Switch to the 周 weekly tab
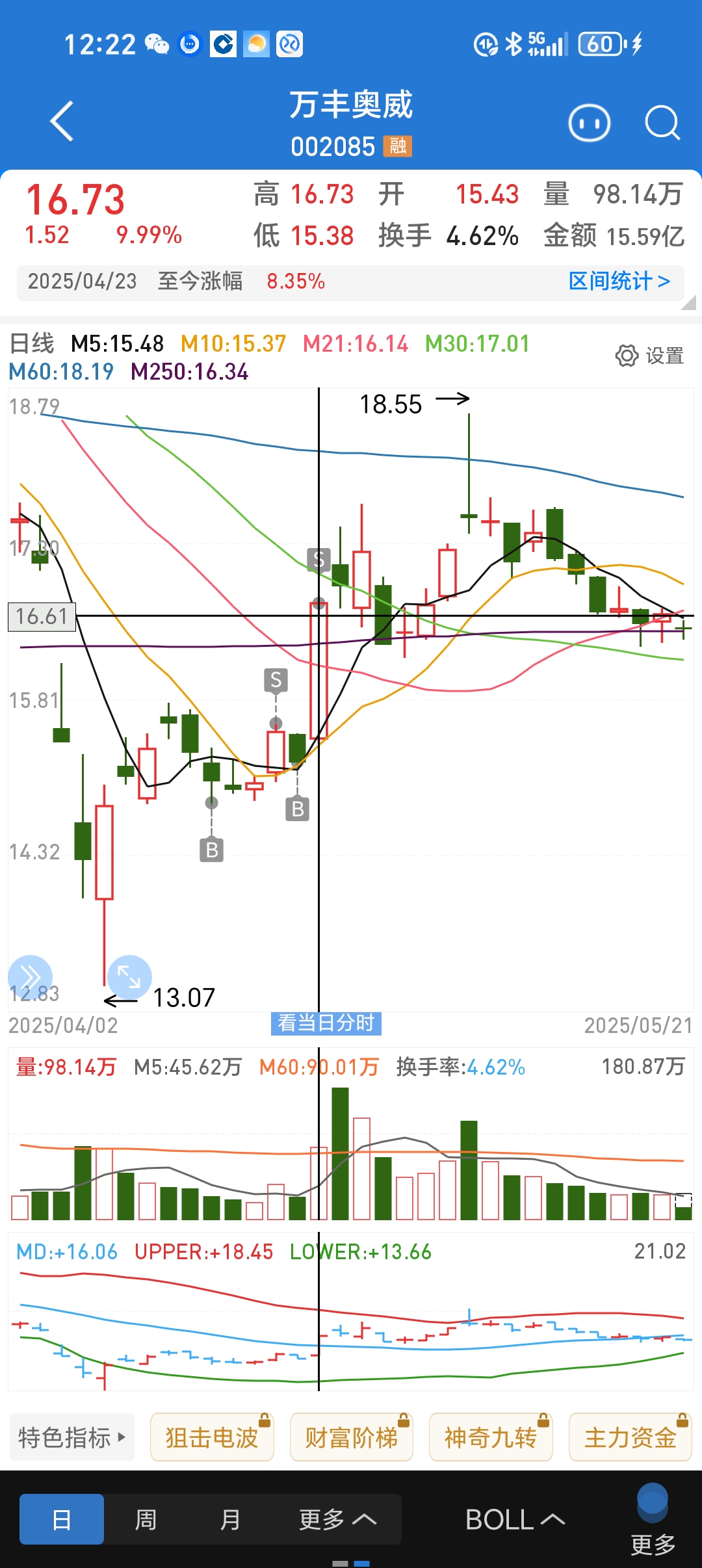This screenshot has height=1568, width=702. click(146, 1521)
